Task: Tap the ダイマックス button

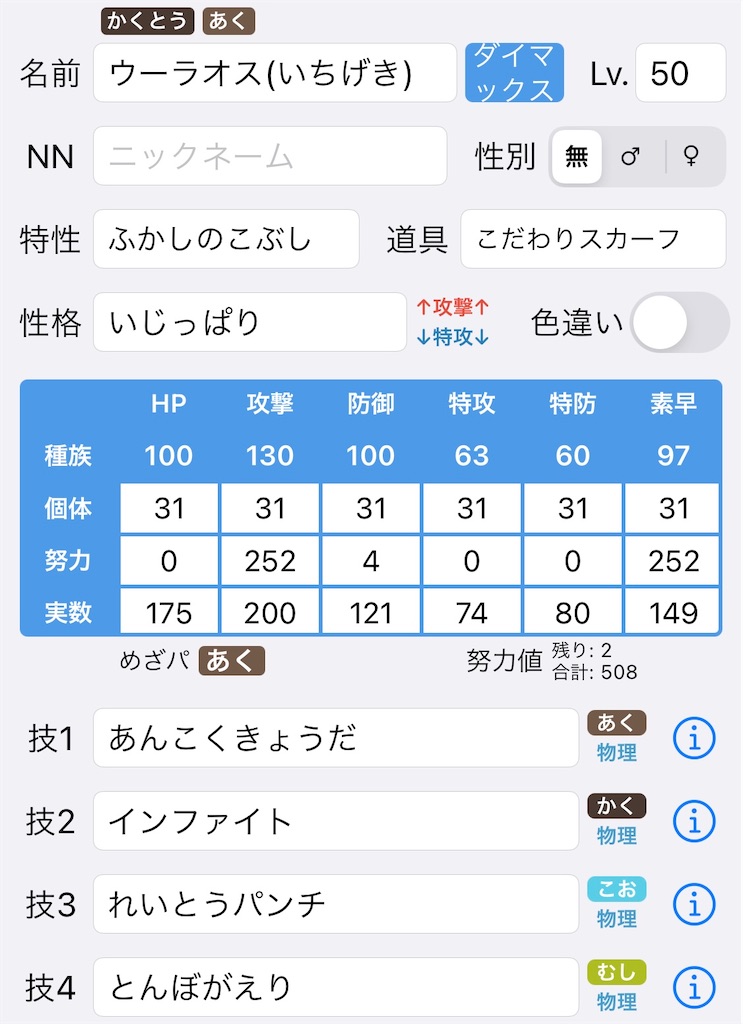Action: tap(514, 73)
